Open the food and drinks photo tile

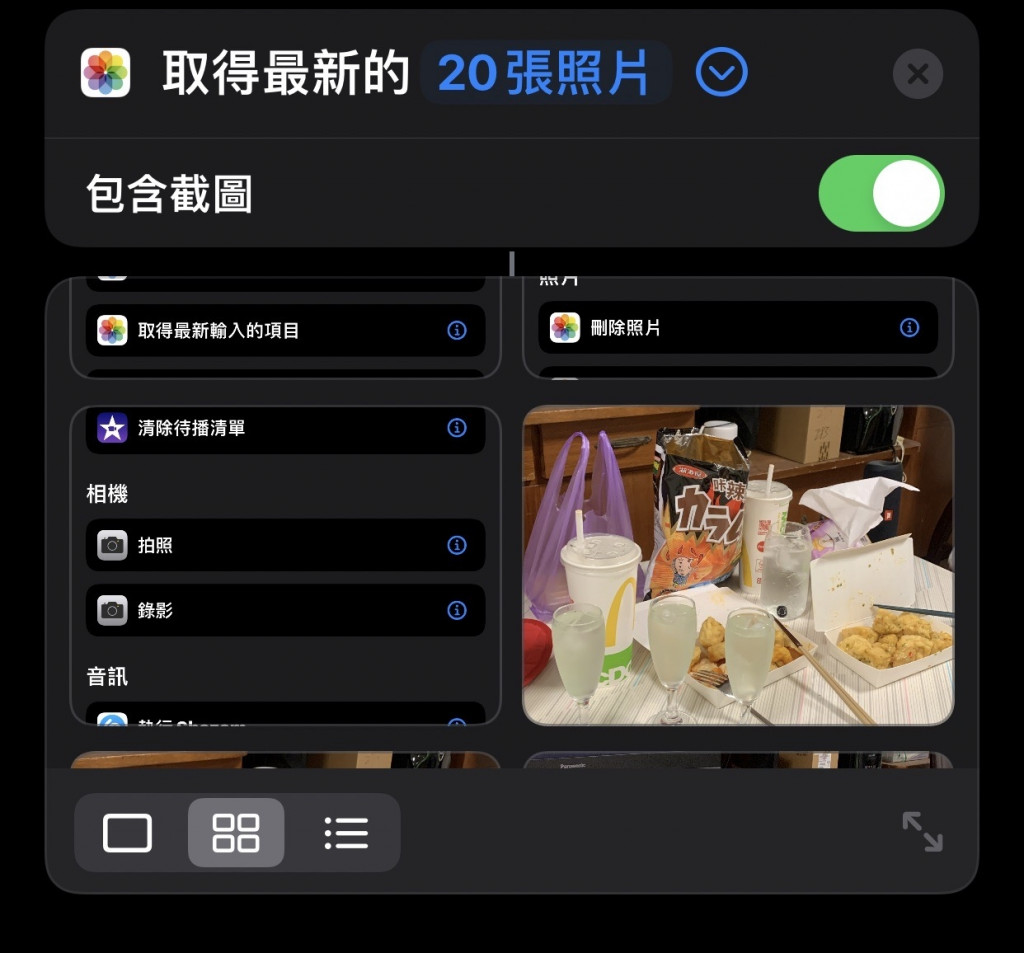(x=738, y=565)
